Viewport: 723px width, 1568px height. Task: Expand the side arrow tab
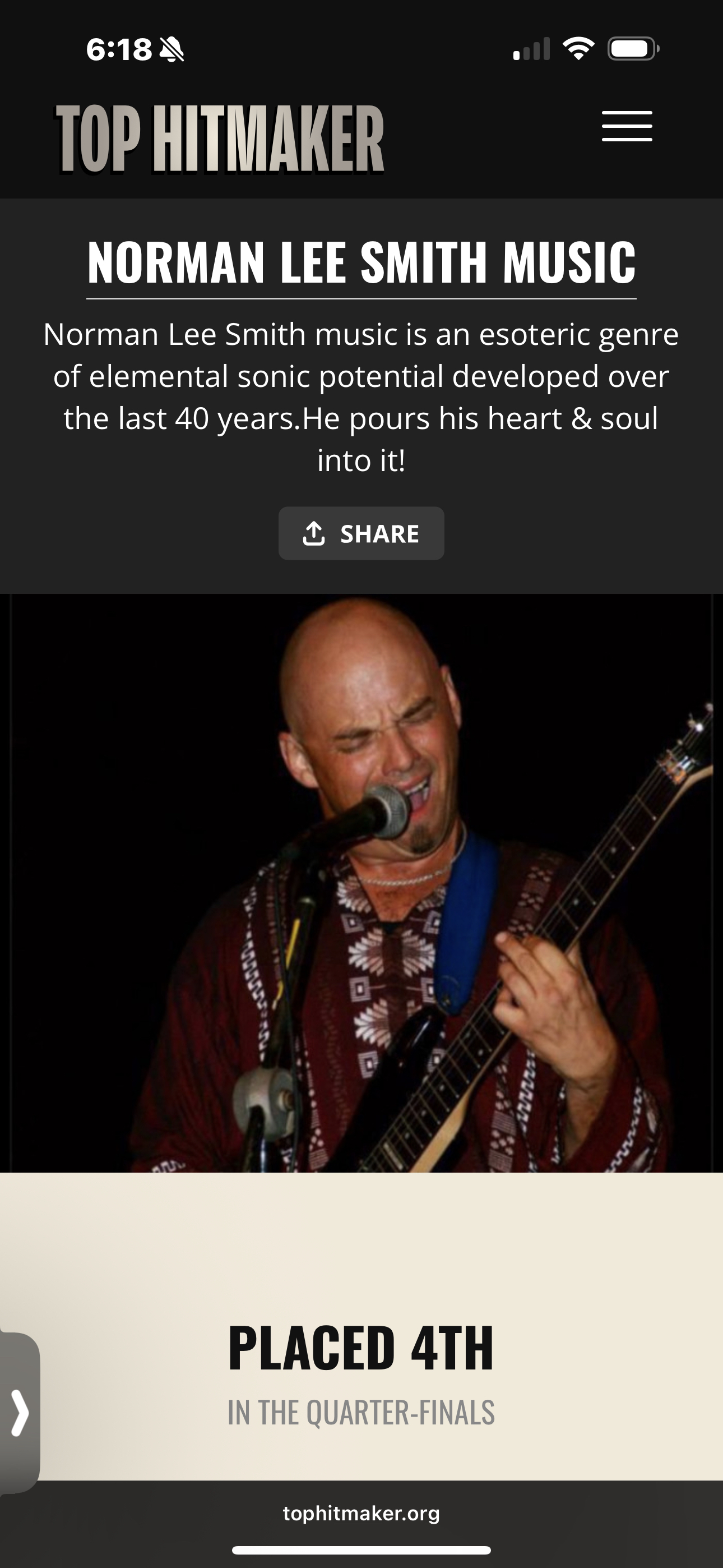click(20, 1412)
